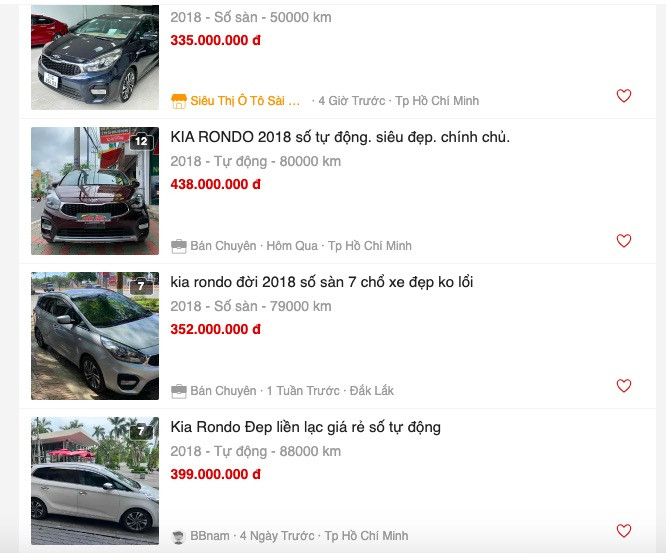This screenshot has width=666, height=553.
Task: Favorite the 438.000.000 đ KIA RONDO listing
Action: 624,241
